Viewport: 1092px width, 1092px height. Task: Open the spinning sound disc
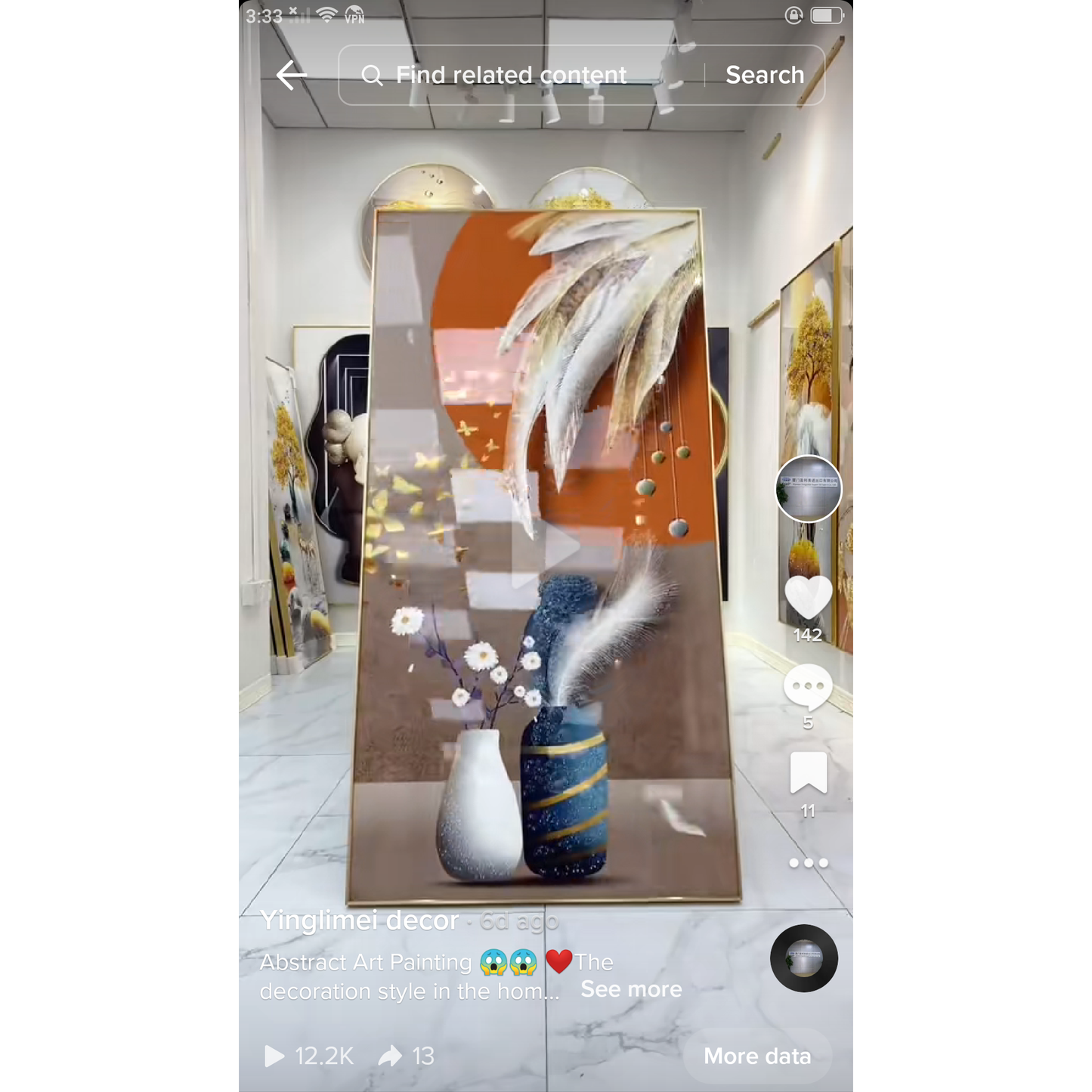click(804, 958)
